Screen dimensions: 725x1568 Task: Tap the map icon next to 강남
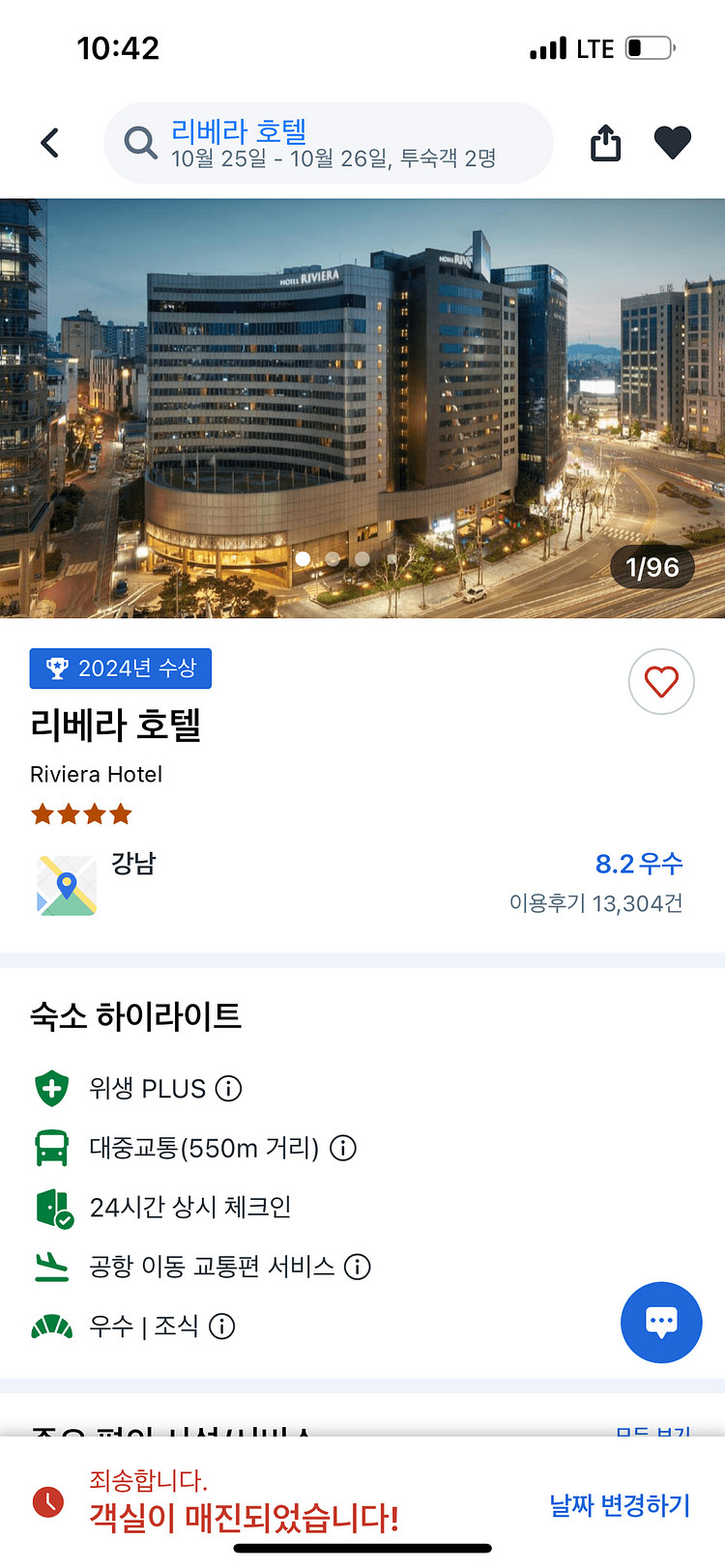click(66, 884)
